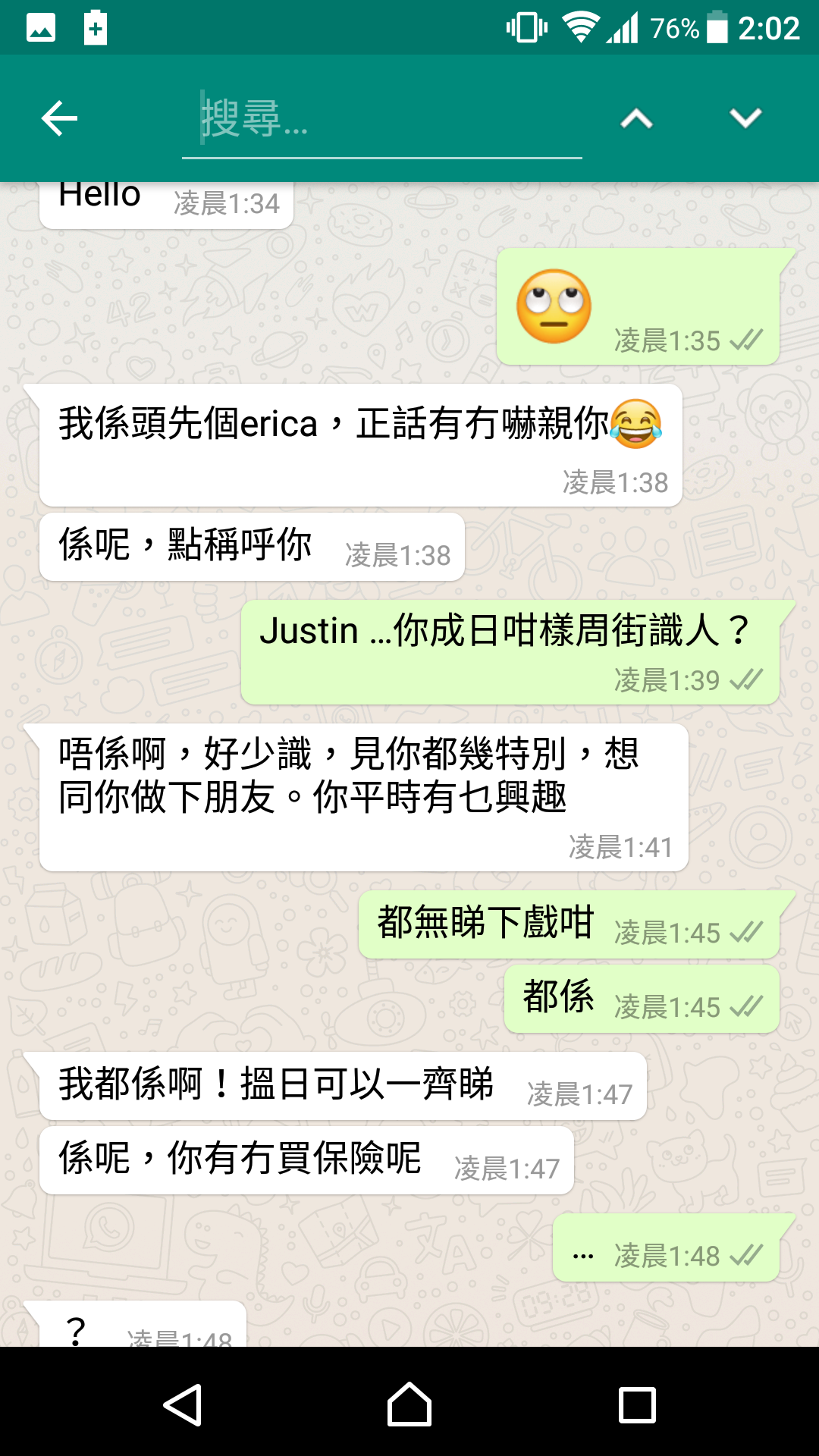Tap the screenshot notification icon in status bar
The width and height of the screenshot is (819, 1456).
pos(39,28)
